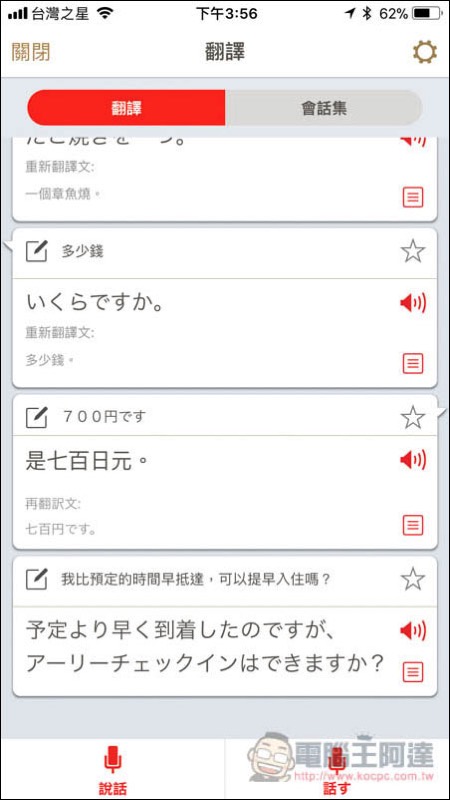Open the details icon under いくらですか
Image resolution: width=450 pixels, height=800 pixels.
pos(413,363)
